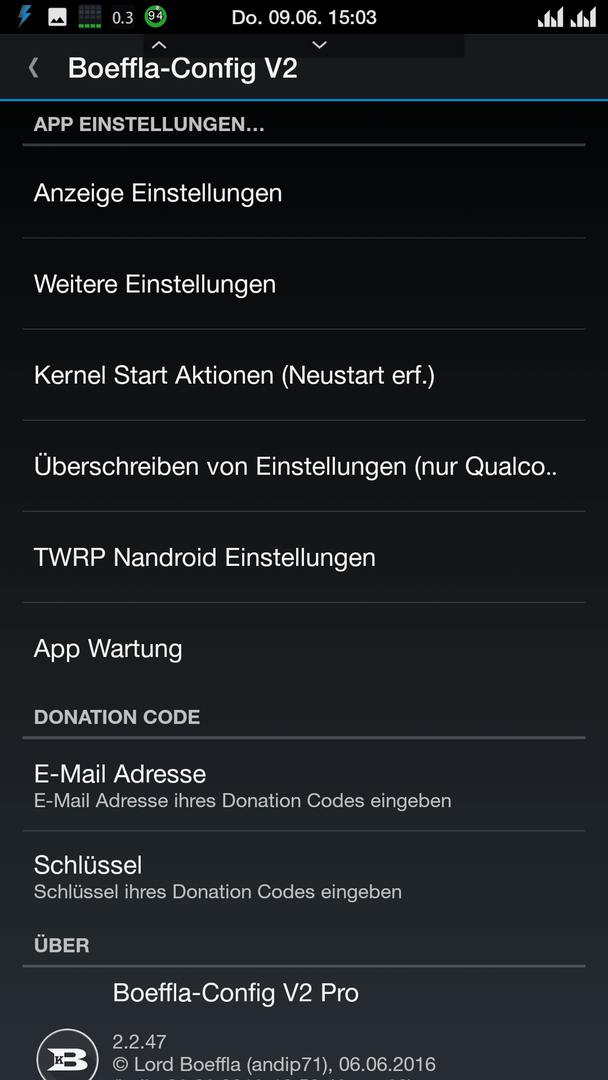Open the Schlüssel donation code entry
608x1080 pixels.
[x=304, y=876]
